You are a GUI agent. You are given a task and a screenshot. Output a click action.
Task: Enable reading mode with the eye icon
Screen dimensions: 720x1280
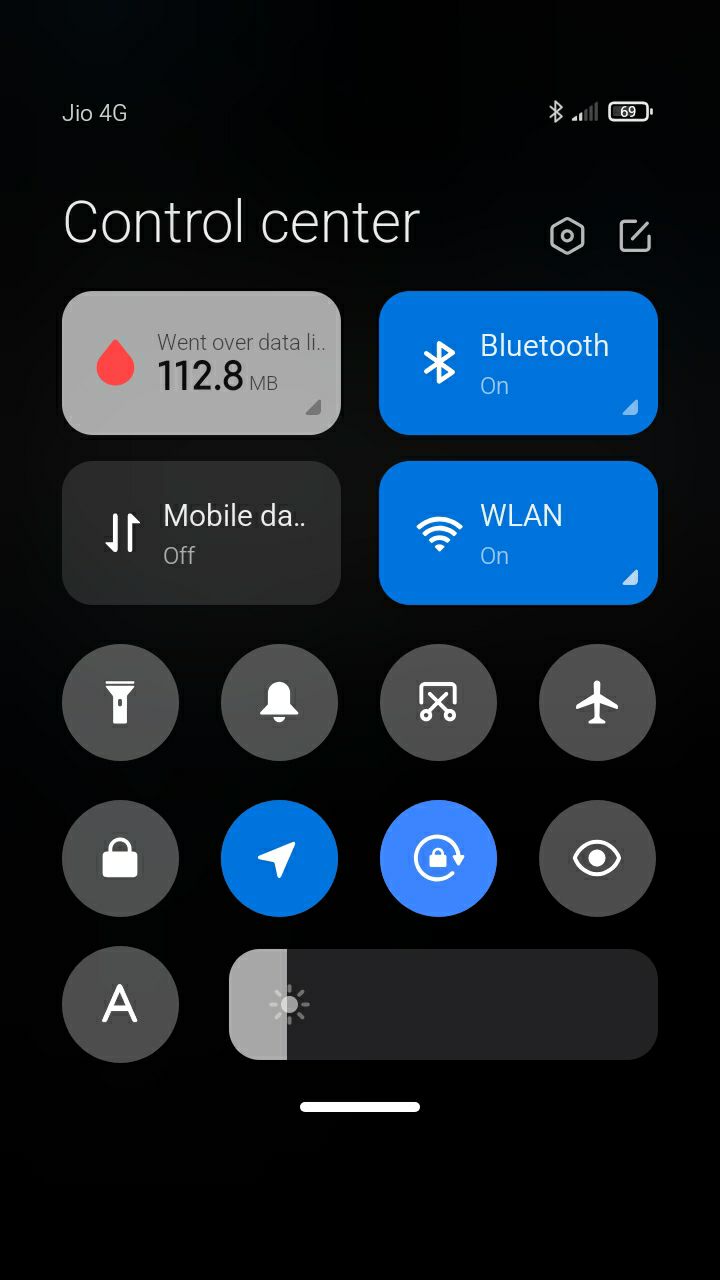(597, 858)
